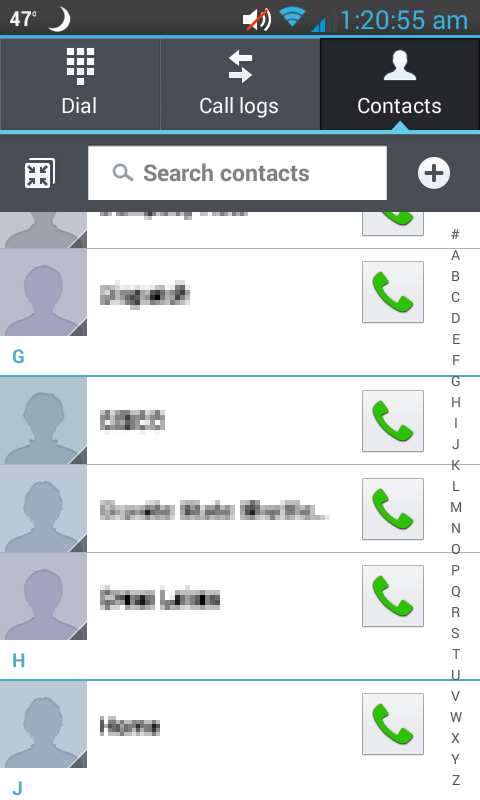Viewport: 480px width, 800px height.
Task: Switch to the Dial tab
Action: pyautogui.click(x=80, y=84)
